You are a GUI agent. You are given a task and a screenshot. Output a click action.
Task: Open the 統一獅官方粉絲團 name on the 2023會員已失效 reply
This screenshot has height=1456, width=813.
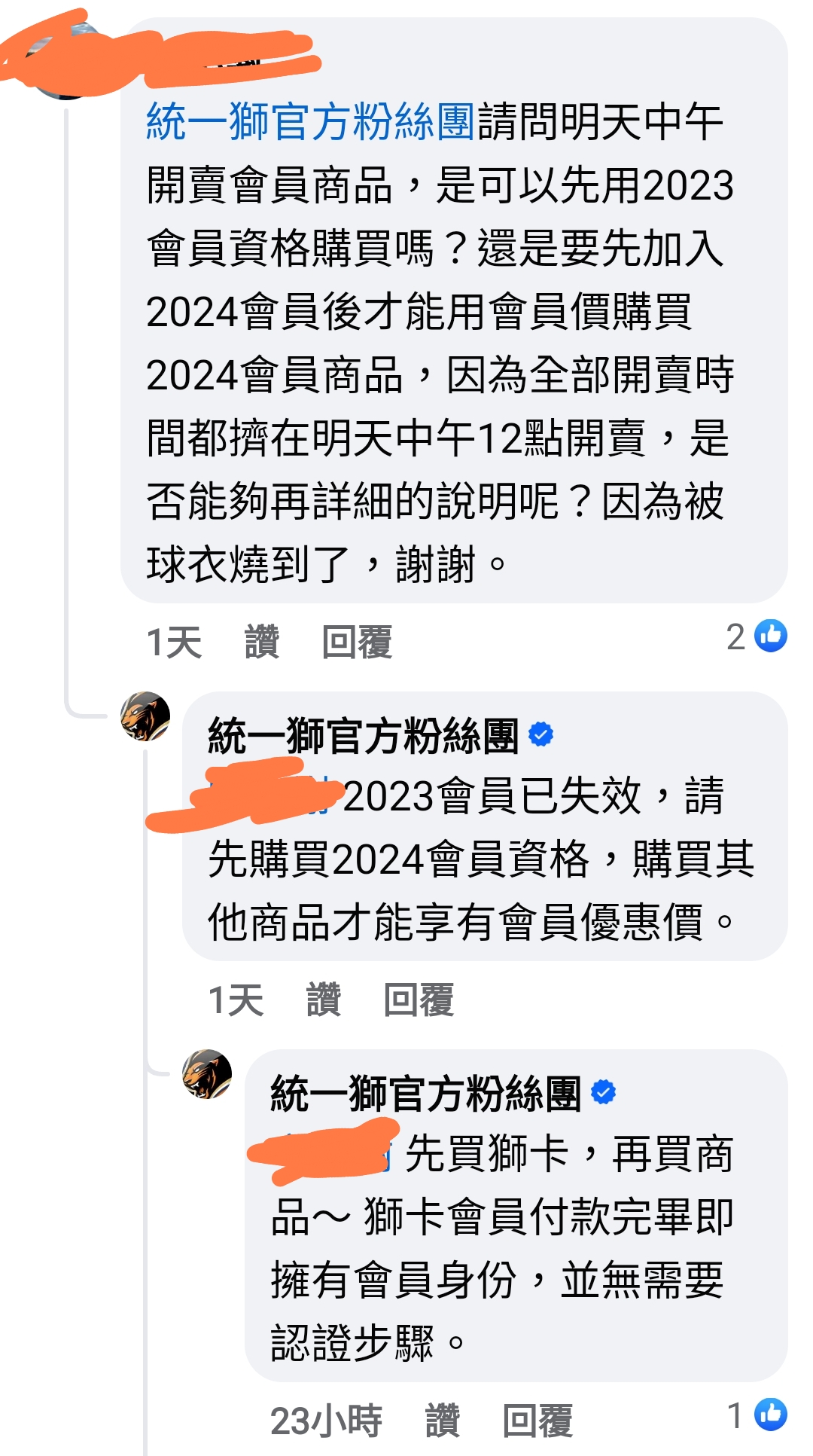coord(364,736)
